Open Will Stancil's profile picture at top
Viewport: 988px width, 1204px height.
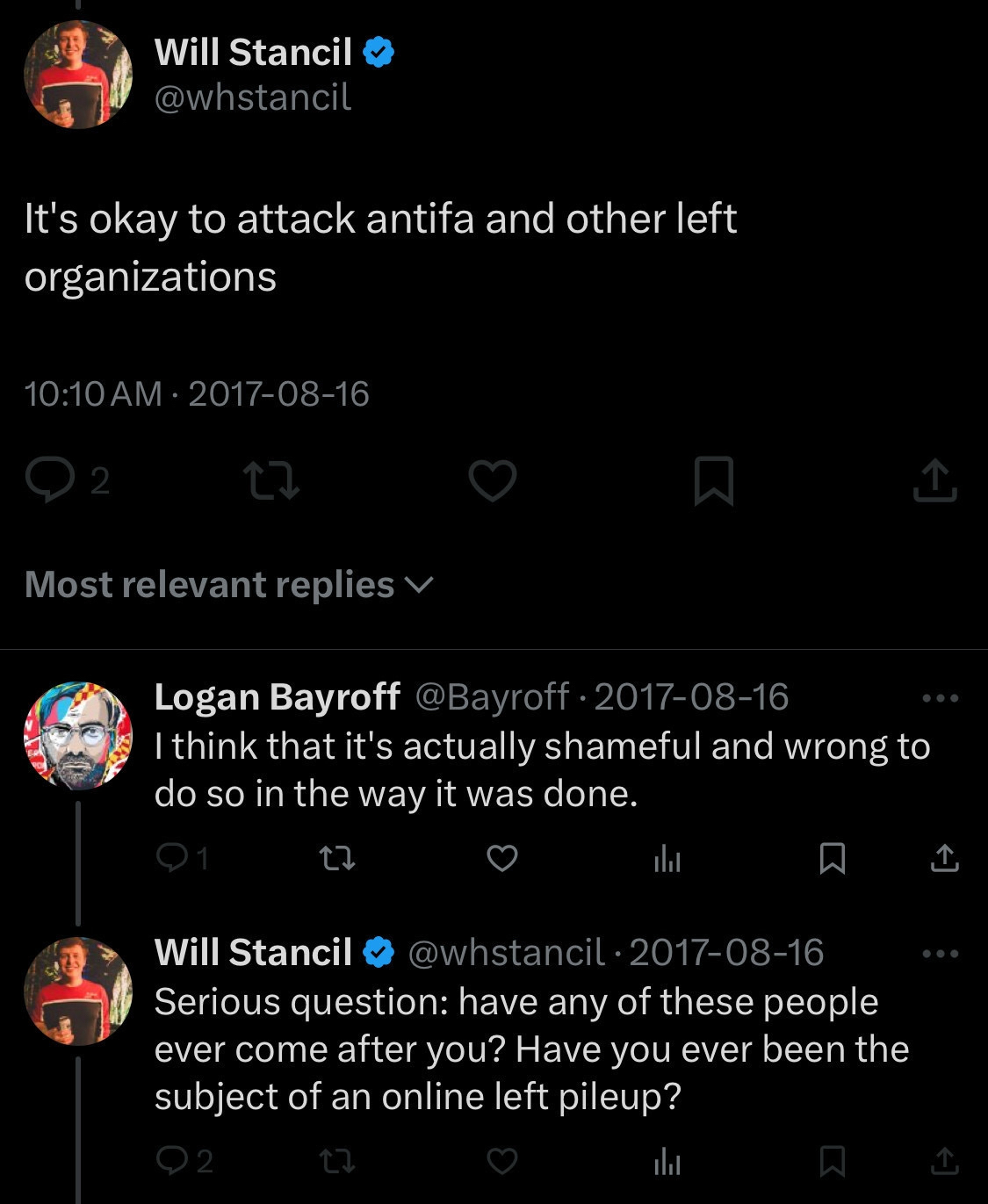pyautogui.click(x=78, y=75)
